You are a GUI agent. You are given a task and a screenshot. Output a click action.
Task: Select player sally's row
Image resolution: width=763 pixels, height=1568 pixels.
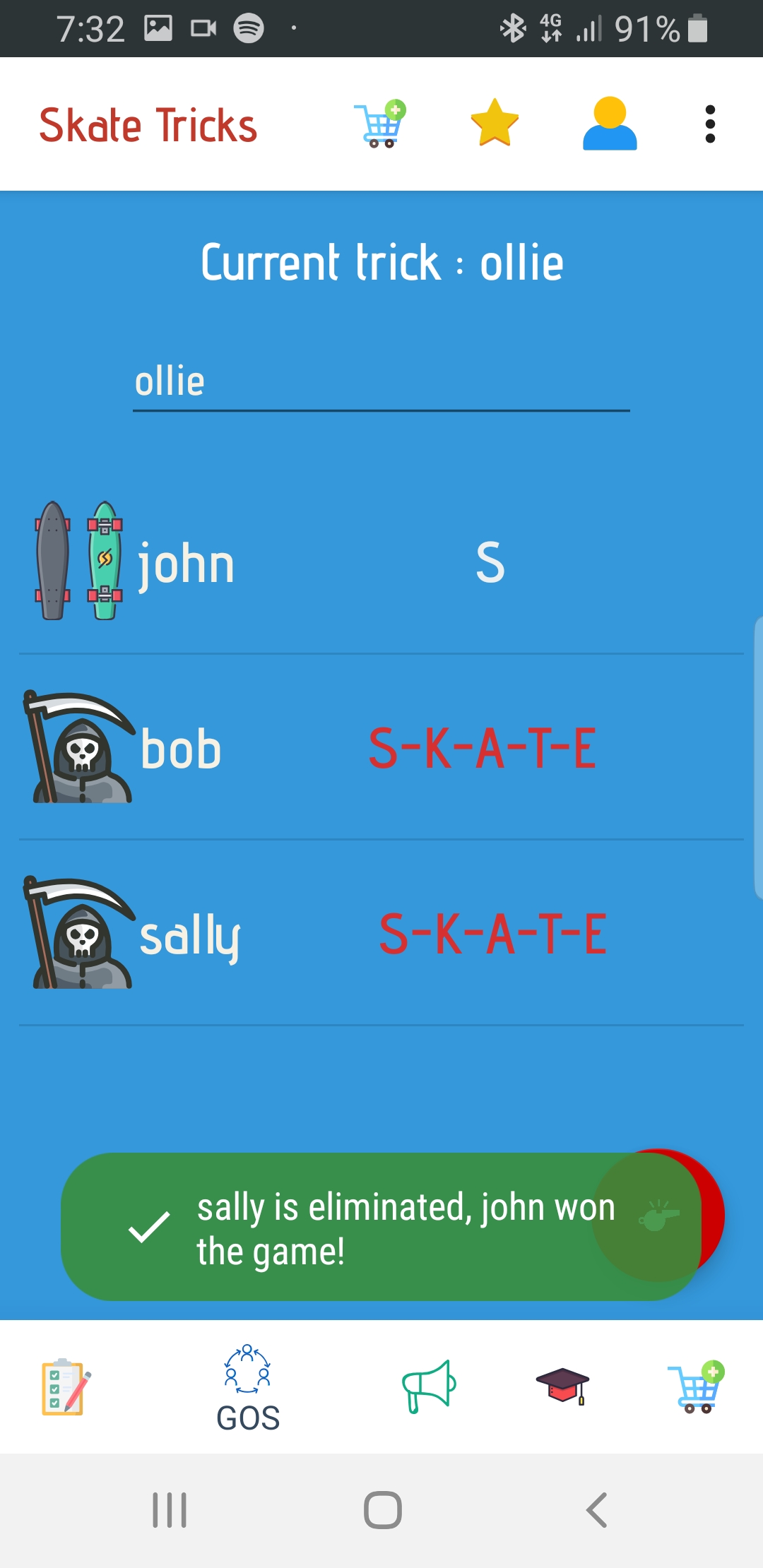click(381, 934)
